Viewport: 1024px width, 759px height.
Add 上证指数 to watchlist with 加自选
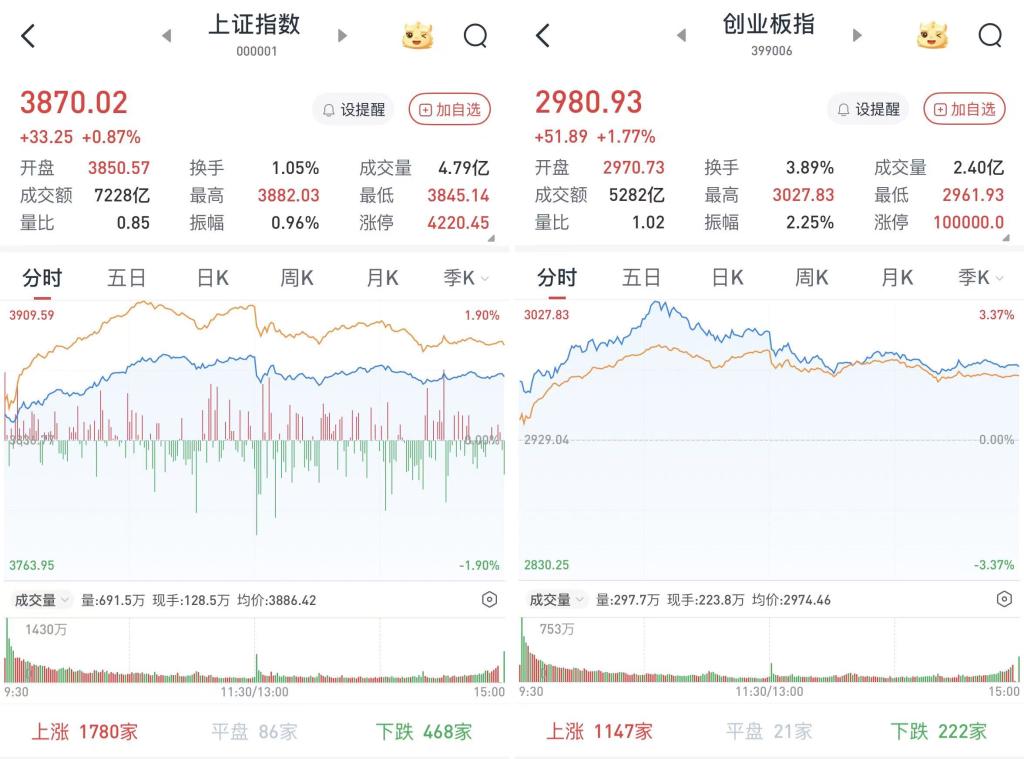click(450, 109)
